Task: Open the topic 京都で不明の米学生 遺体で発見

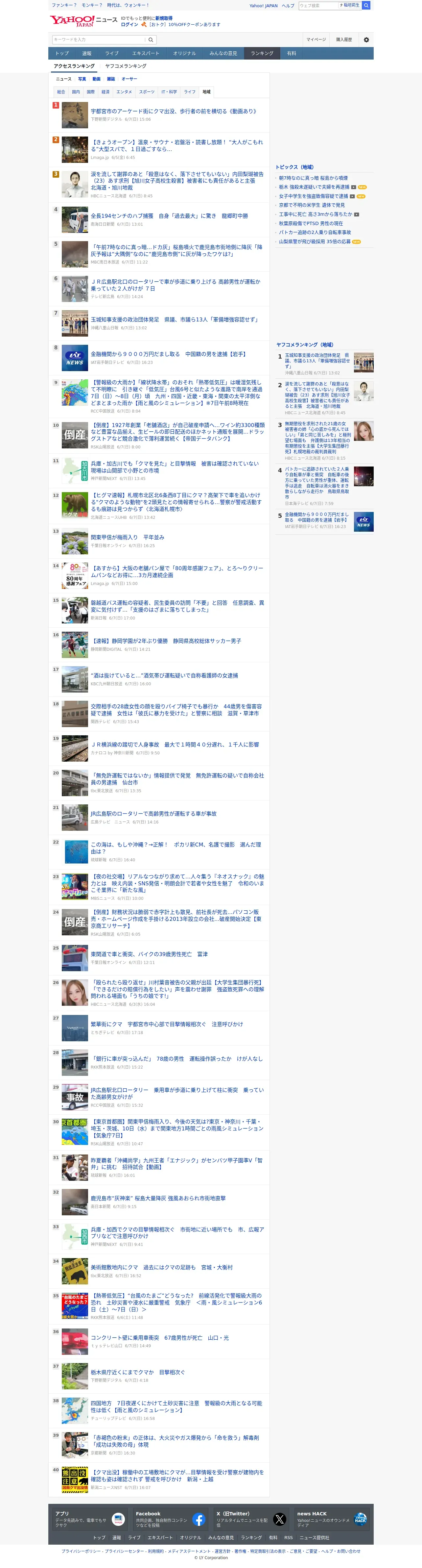Action: 311,205
